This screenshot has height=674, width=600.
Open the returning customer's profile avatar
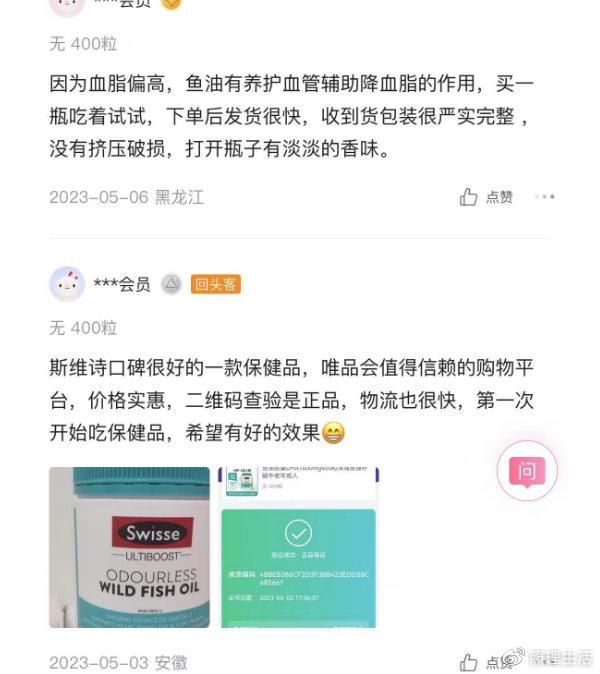[x=66, y=284]
